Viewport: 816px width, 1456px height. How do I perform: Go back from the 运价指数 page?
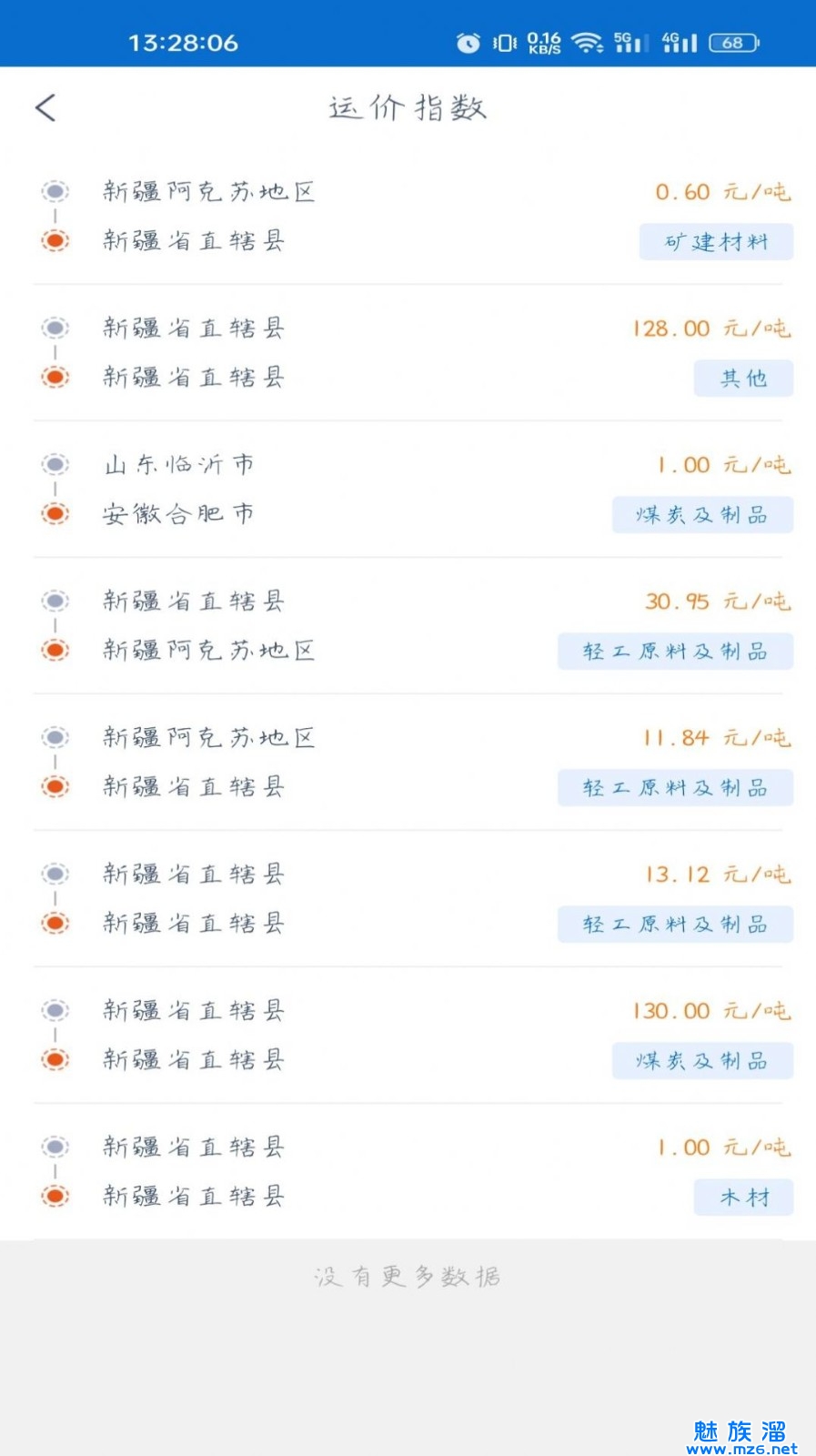tap(45, 107)
